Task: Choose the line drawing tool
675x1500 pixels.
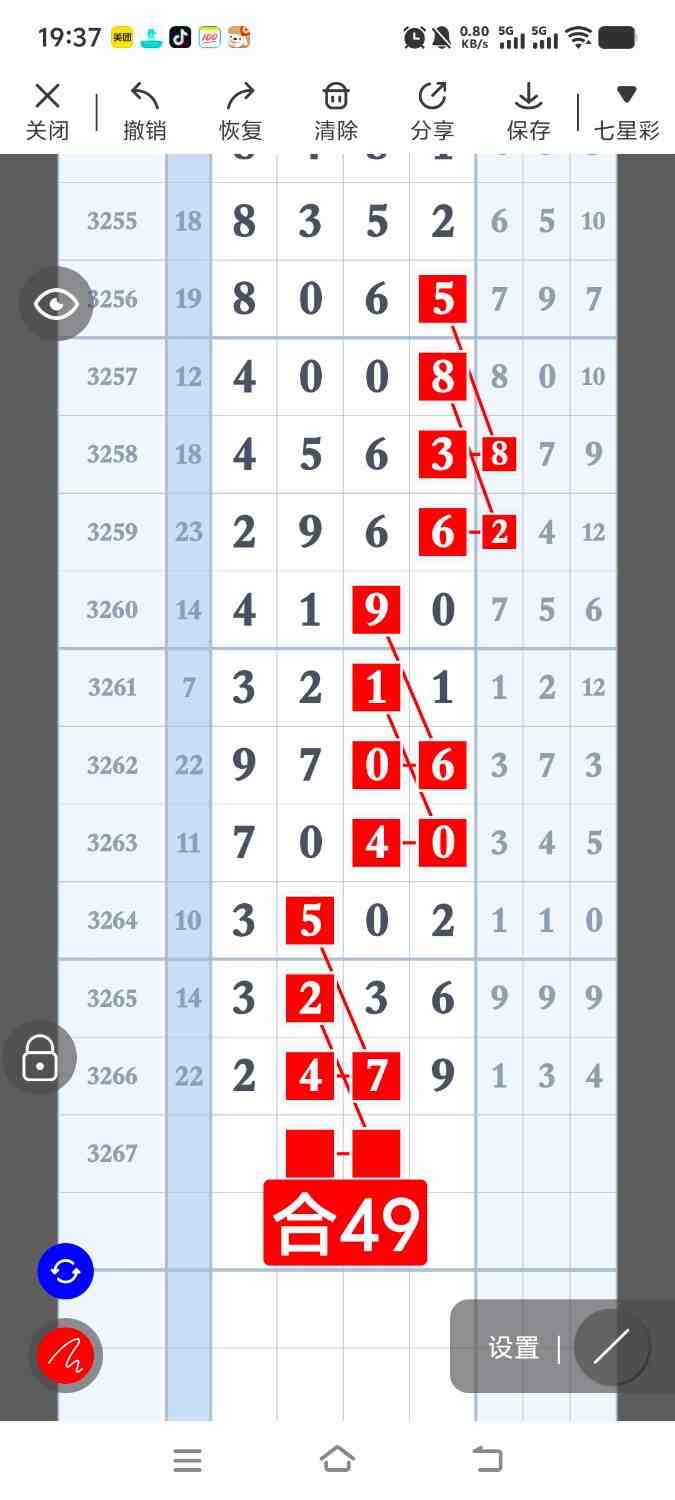Action: tap(611, 1347)
